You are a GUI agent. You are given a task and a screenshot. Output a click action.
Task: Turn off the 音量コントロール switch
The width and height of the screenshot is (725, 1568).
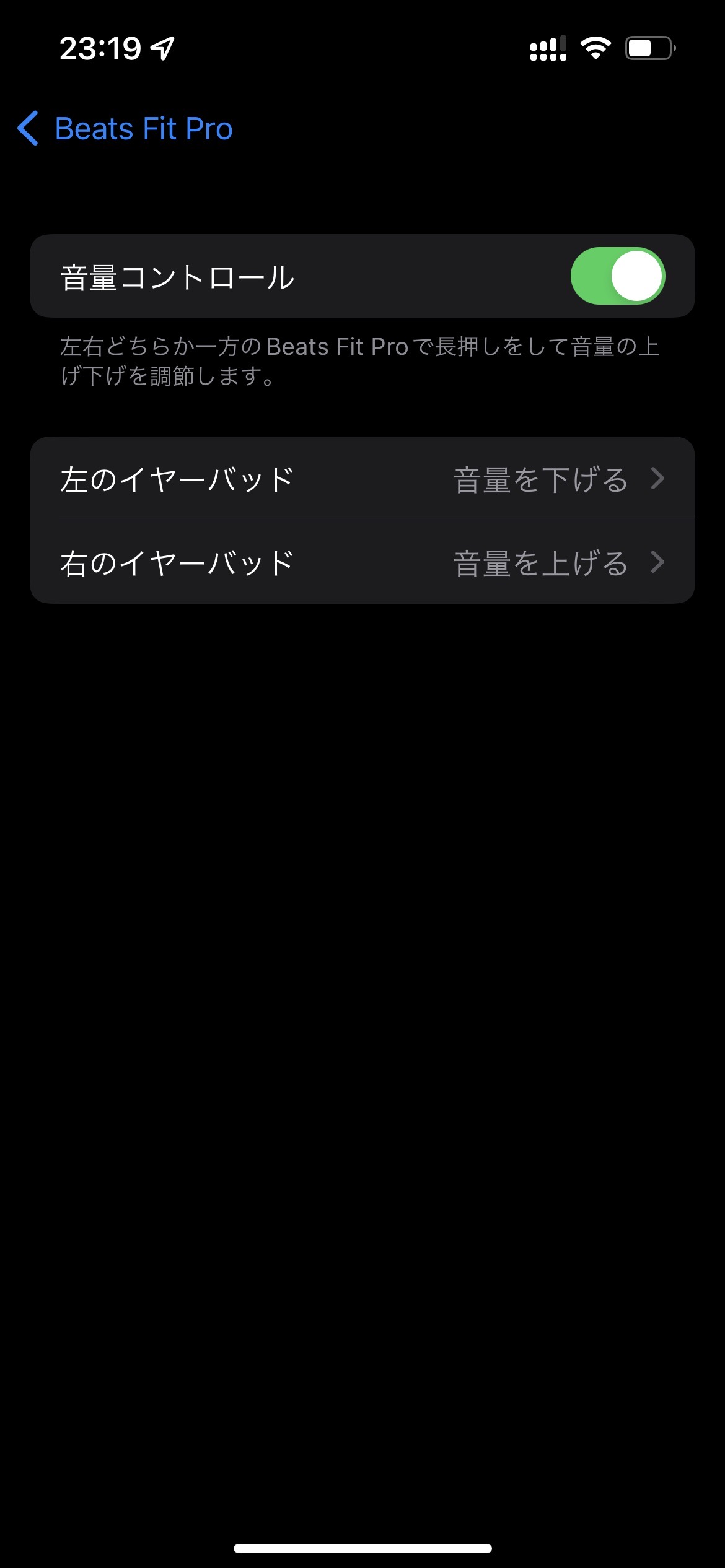click(x=617, y=276)
